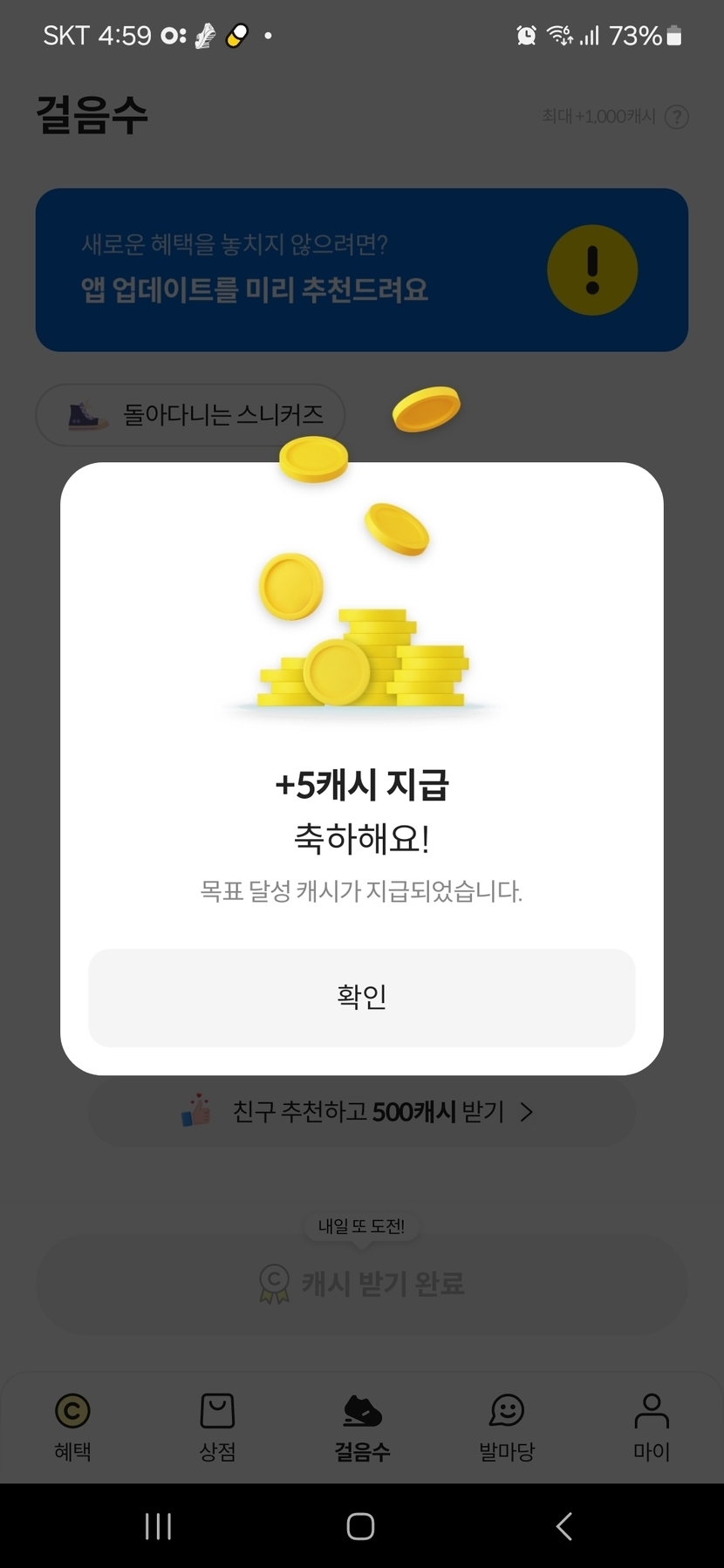Switch to the 마이 tab
This screenshot has width=724, height=1568.
pos(652,1427)
